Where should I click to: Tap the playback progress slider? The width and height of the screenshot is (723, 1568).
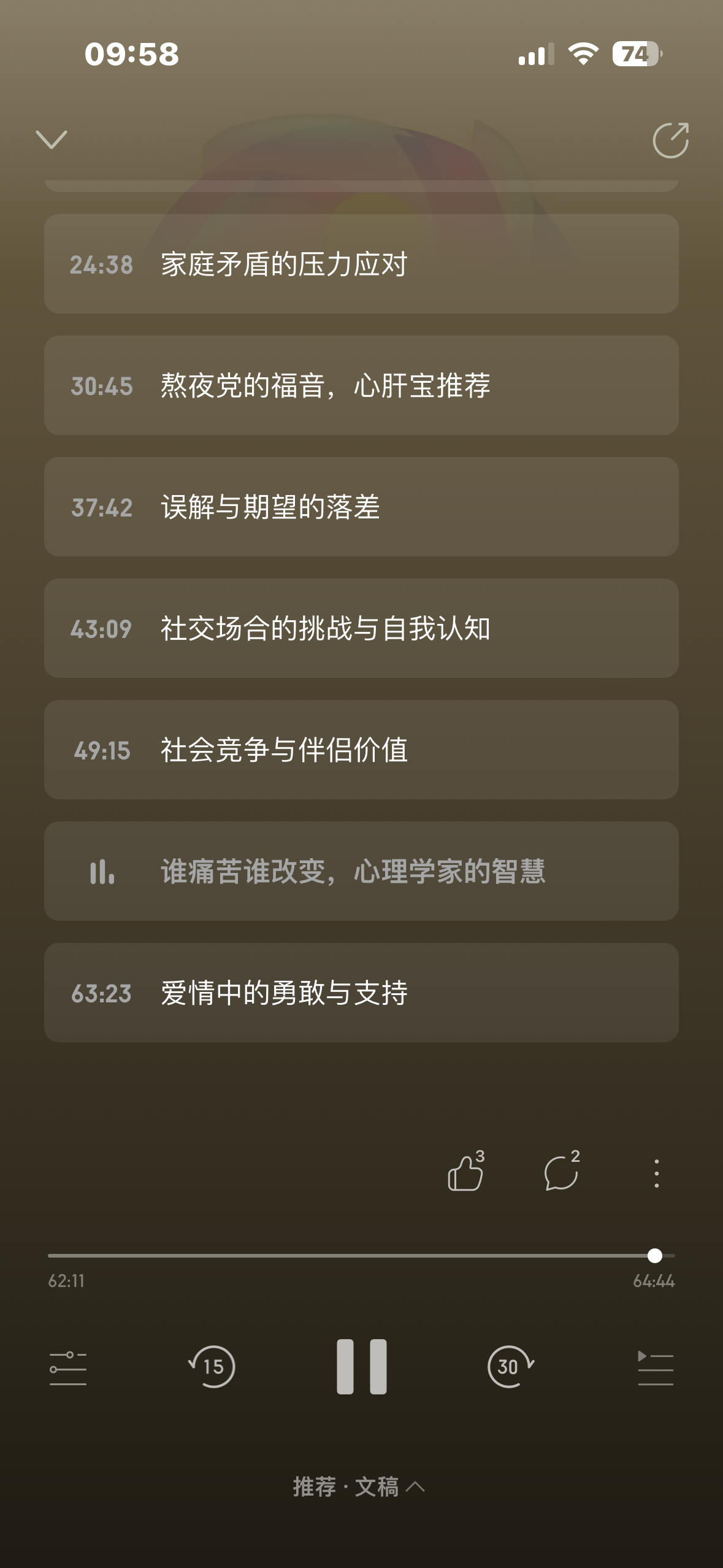pos(361,1256)
